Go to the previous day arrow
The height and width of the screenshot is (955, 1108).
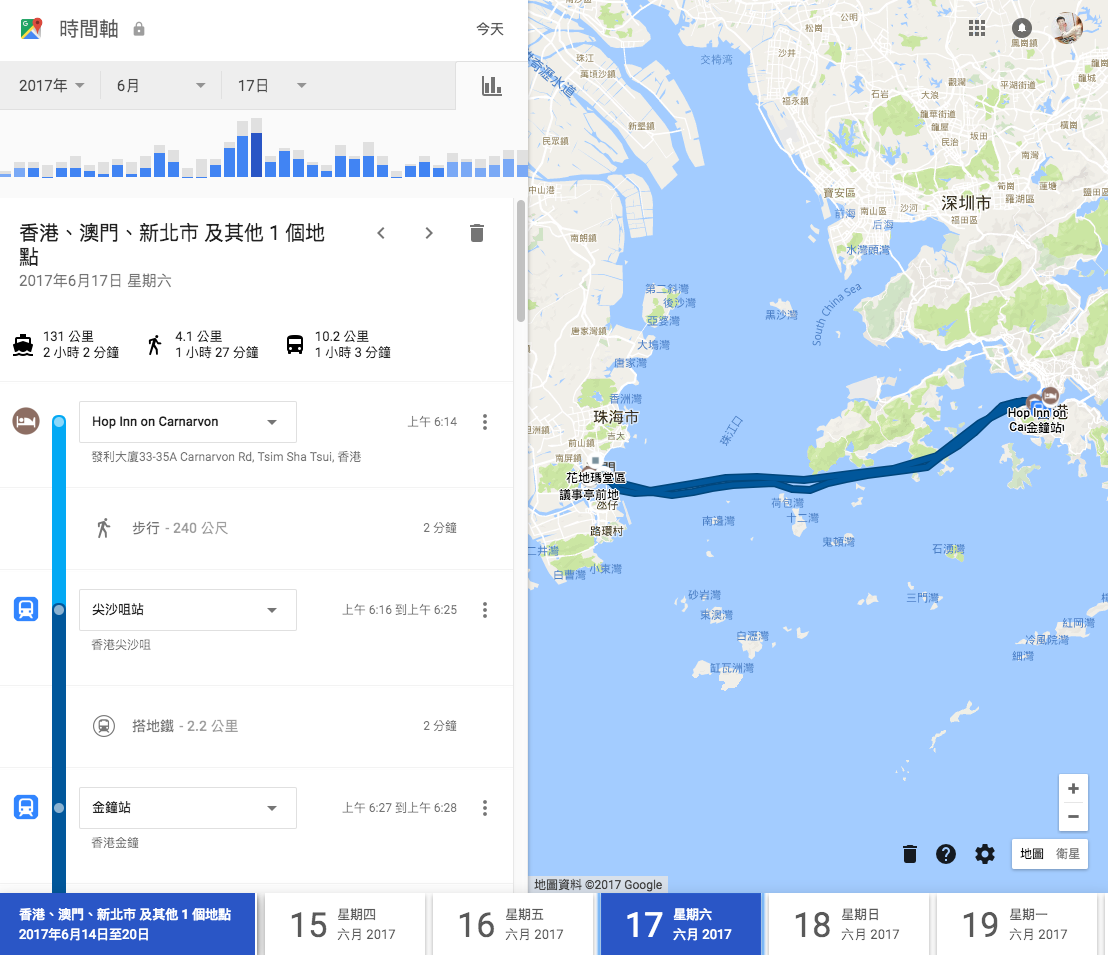click(x=381, y=233)
